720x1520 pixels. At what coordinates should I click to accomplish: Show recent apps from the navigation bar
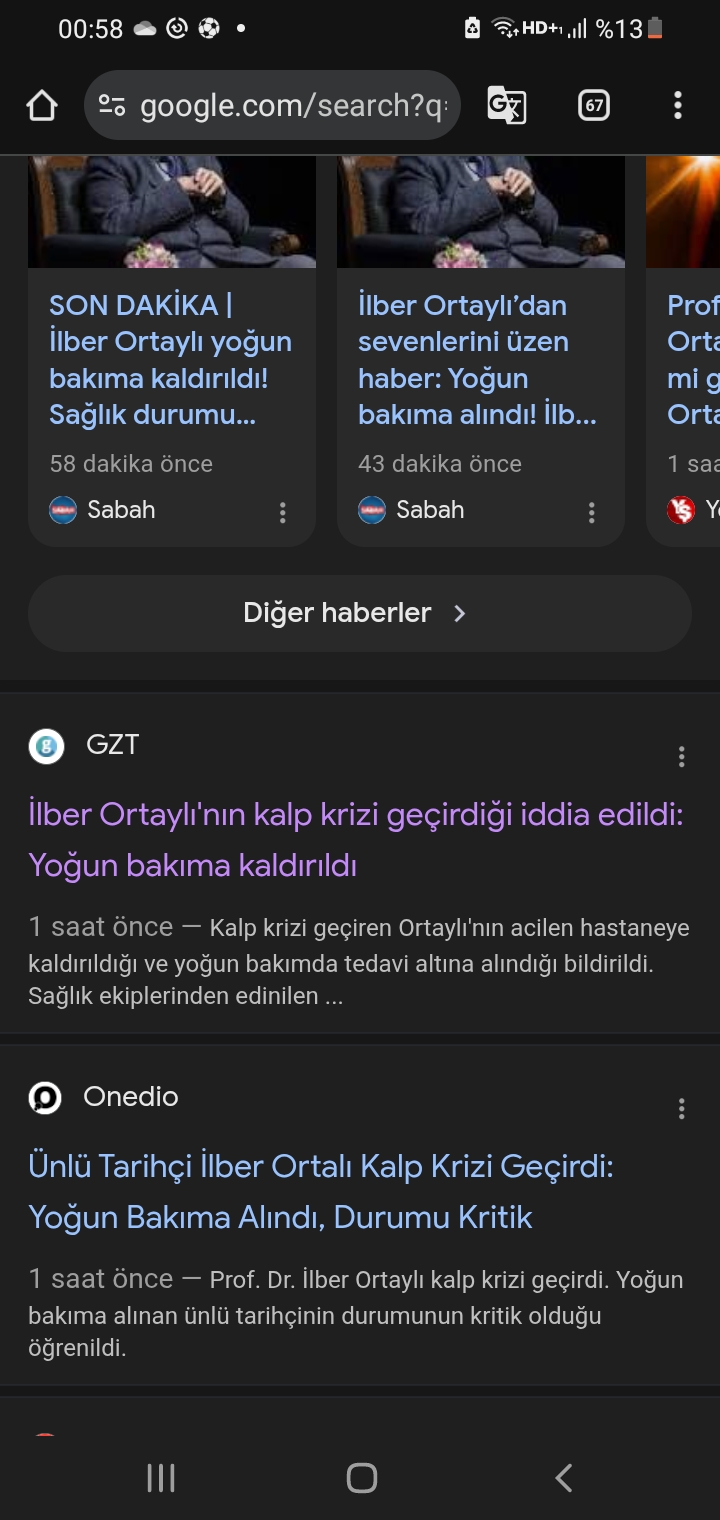click(x=161, y=1478)
